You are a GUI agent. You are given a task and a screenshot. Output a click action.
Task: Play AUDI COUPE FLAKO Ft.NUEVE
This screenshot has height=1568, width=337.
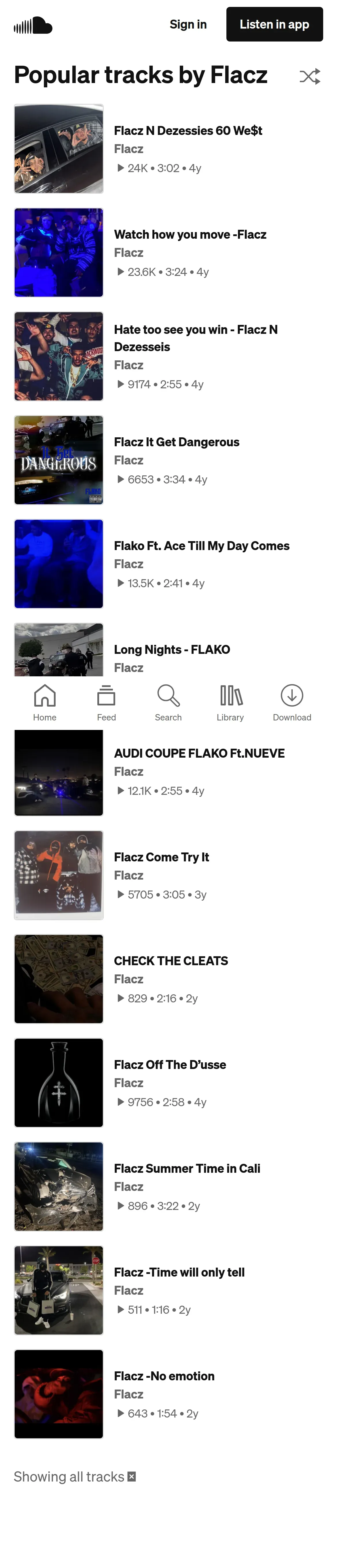point(199,754)
